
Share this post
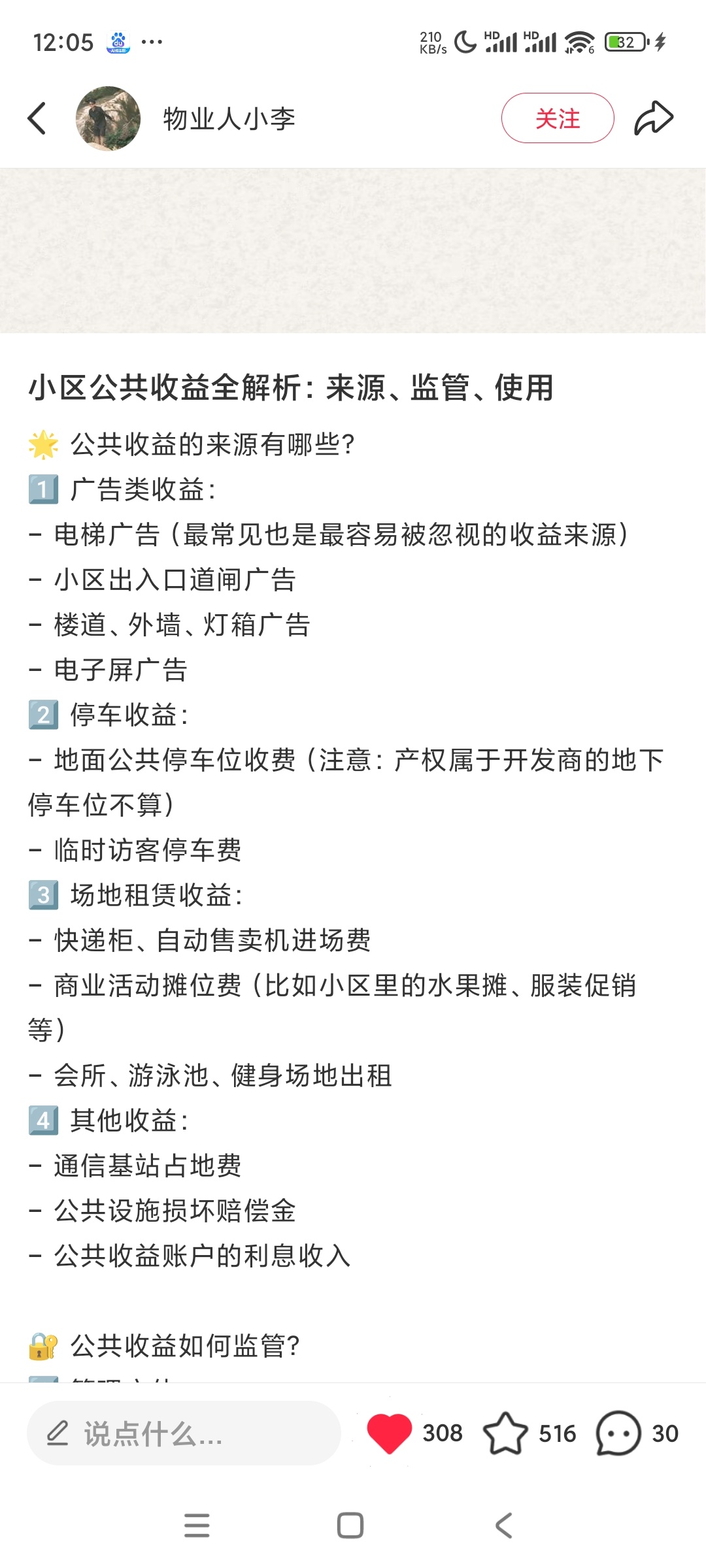653,118
